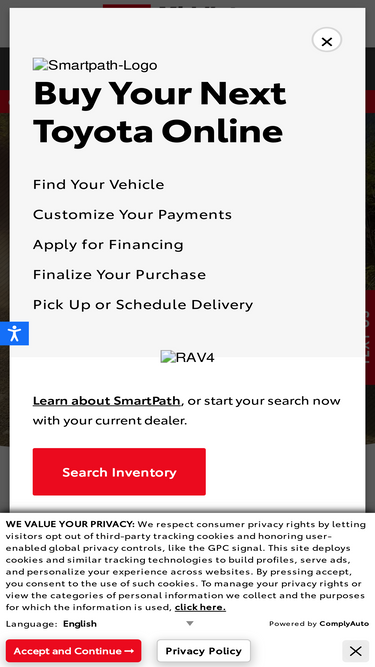Open the Learn about SmartPath link
This screenshot has width=375, height=667.
coord(107,401)
